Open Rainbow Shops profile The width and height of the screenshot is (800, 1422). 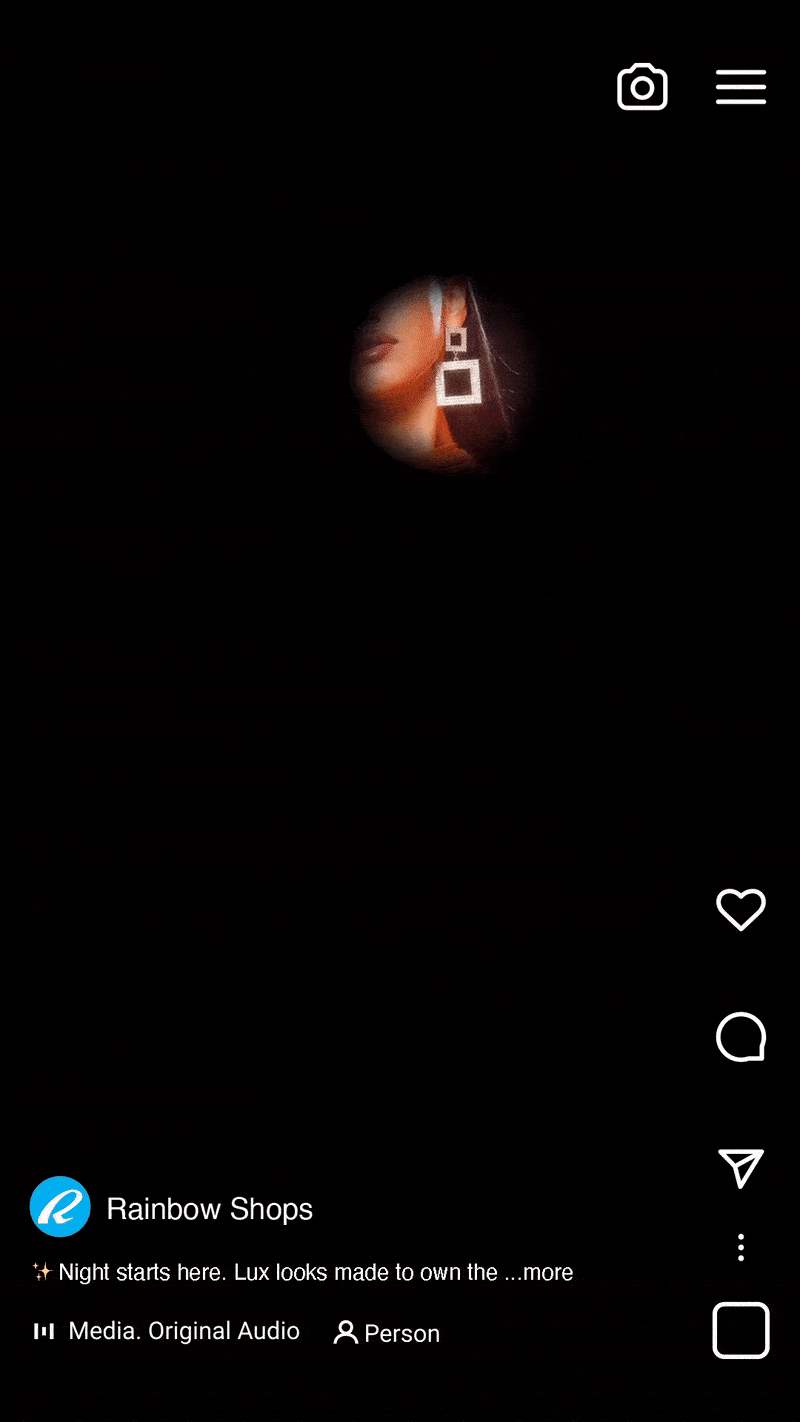pyautogui.click(x=209, y=1209)
